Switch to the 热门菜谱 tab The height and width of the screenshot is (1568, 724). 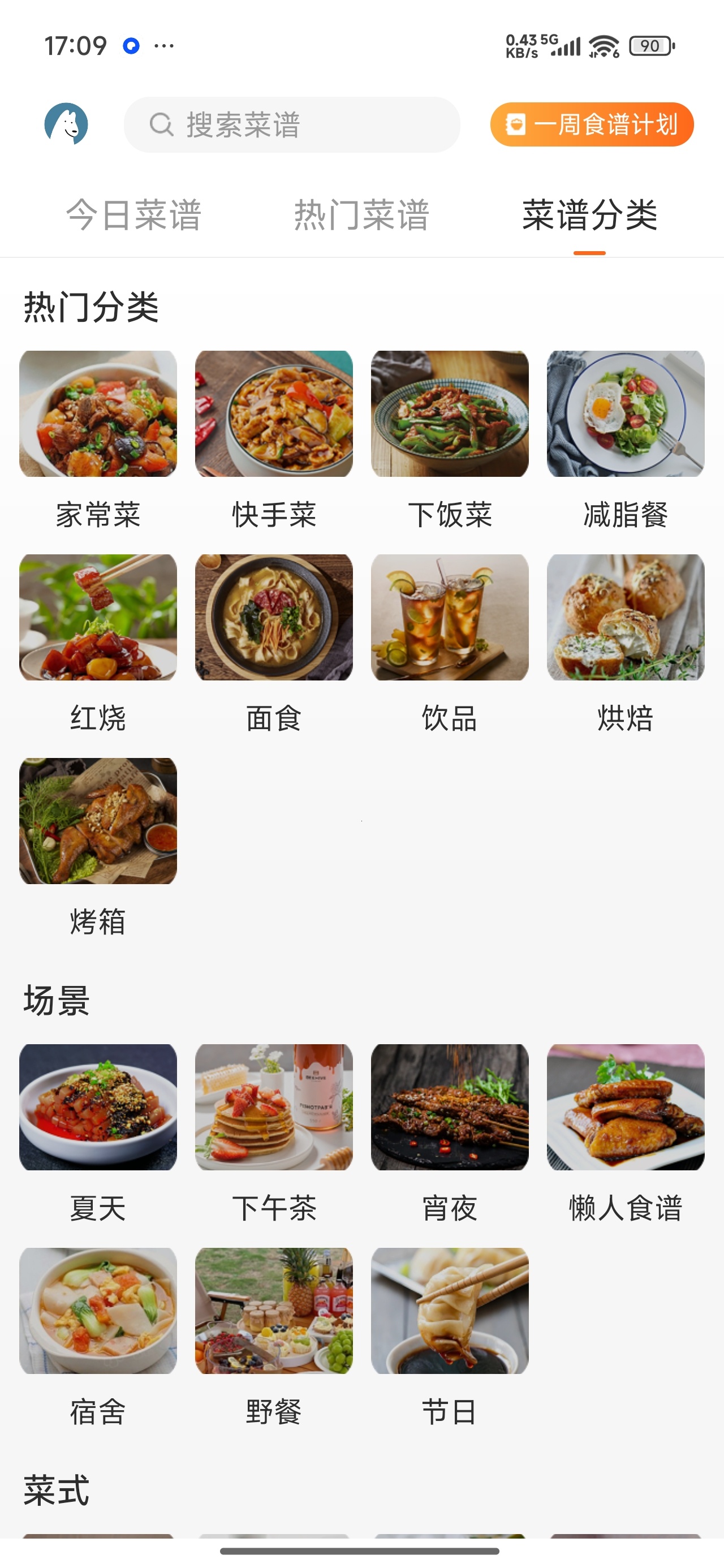tap(361, 215)
